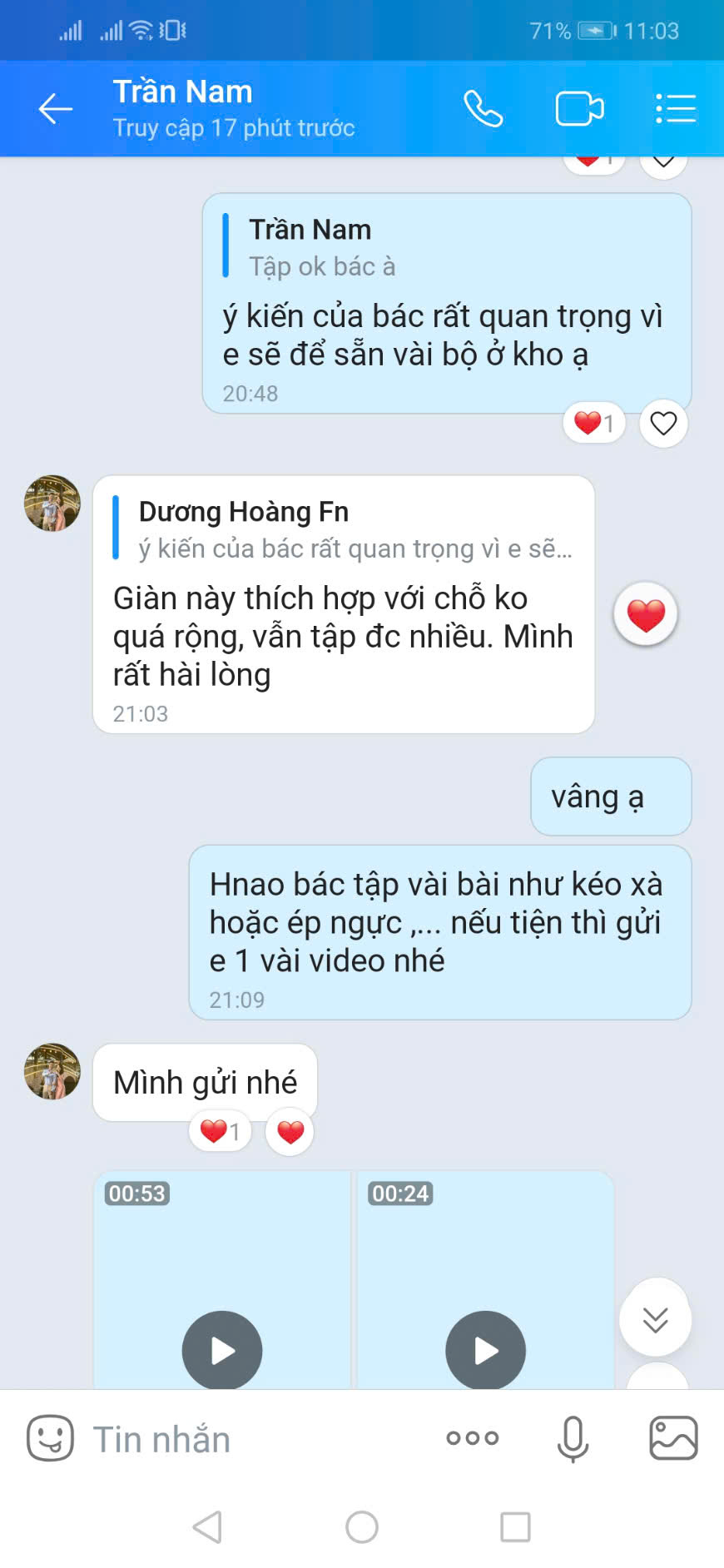Start a voice call with Trần Nam
Image resolution: width=724 pixels, height=1568 pixels.
coord(483,109)
